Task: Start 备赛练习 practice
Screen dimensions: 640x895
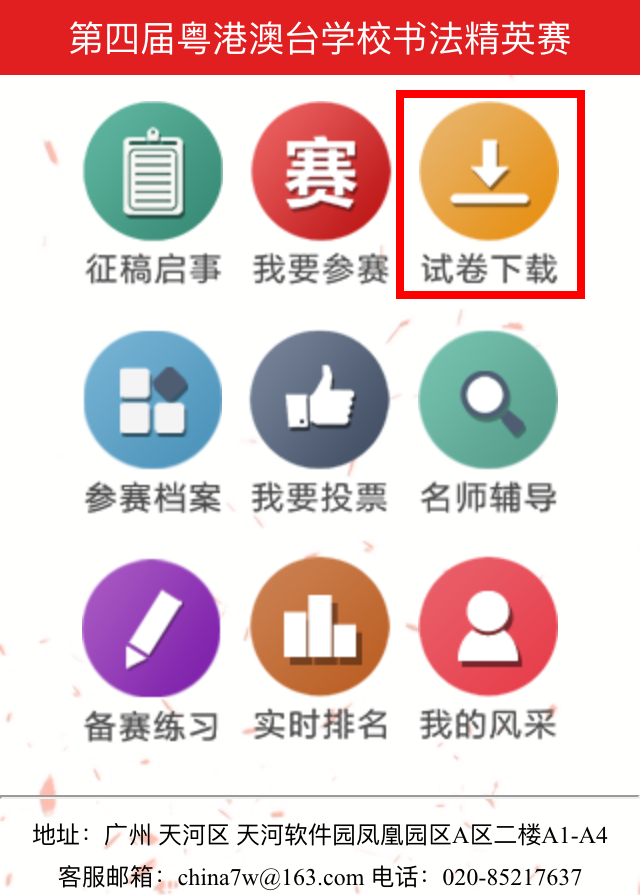Action: tap(152, 627)
